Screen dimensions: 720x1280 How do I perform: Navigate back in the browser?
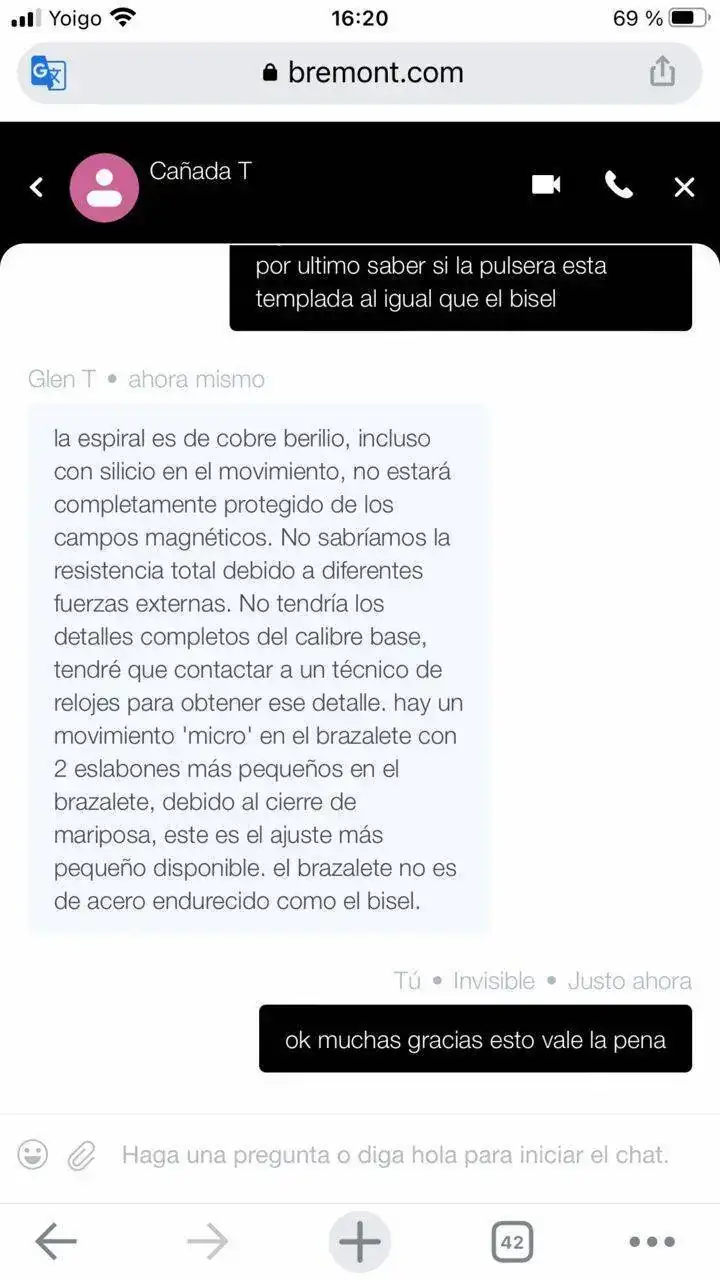tap(56, 1242)
